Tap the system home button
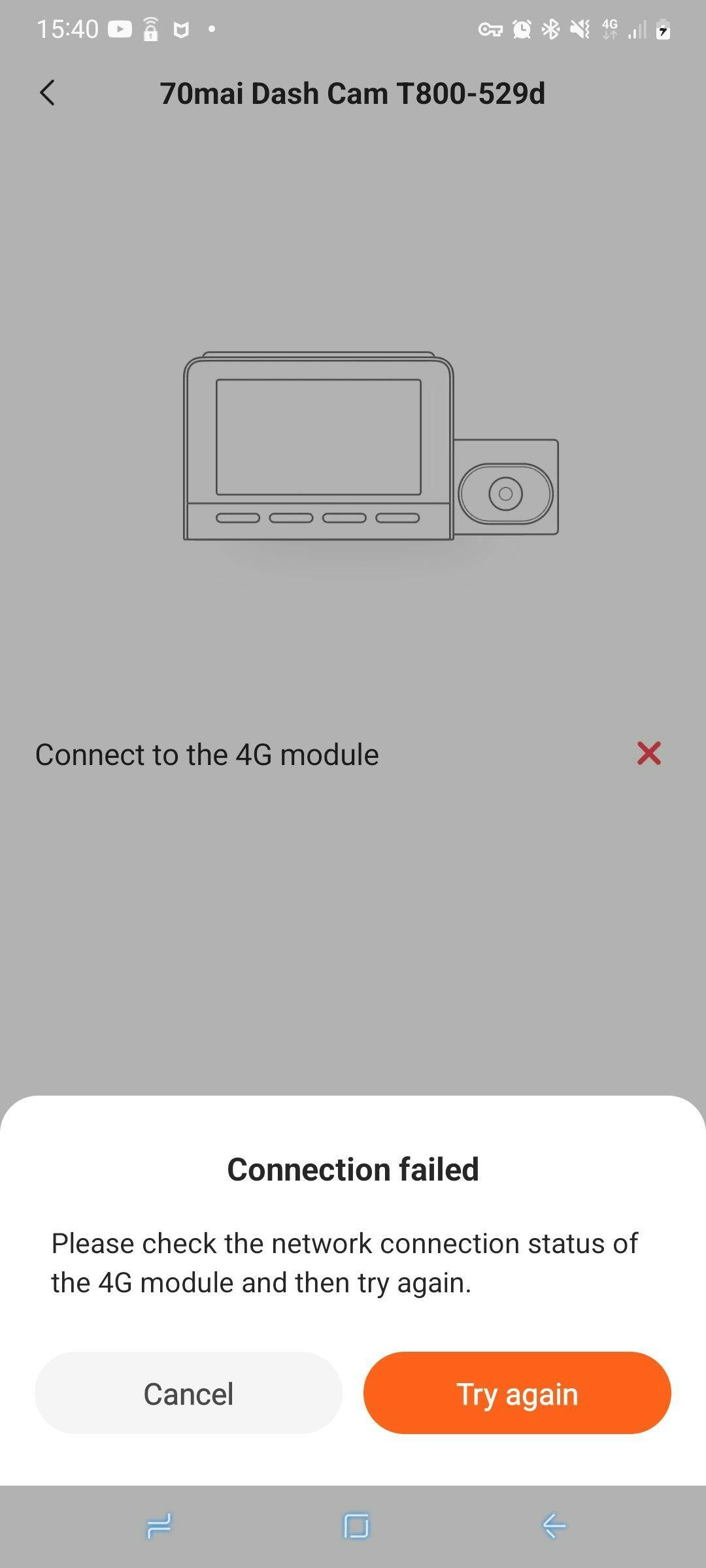Screen dimensions: 706x1568 point(356,1526)
